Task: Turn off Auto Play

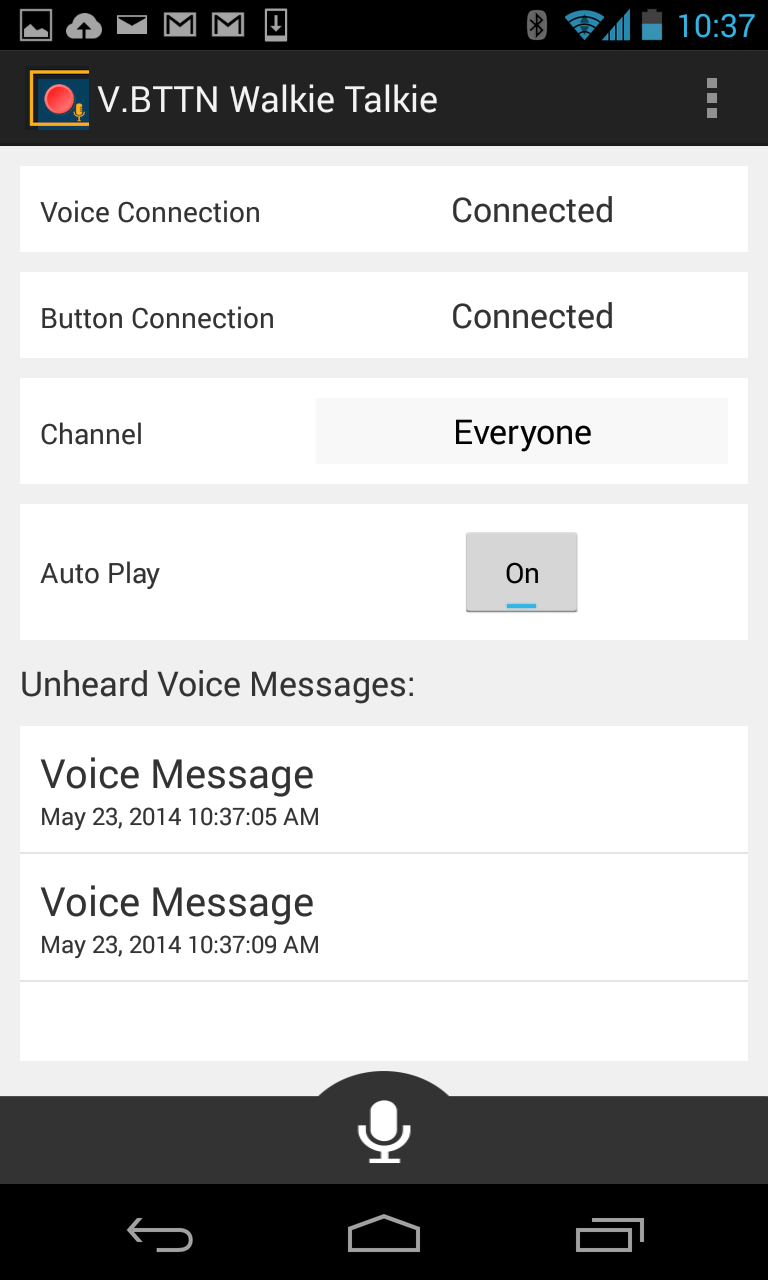Action: [521, 572]
